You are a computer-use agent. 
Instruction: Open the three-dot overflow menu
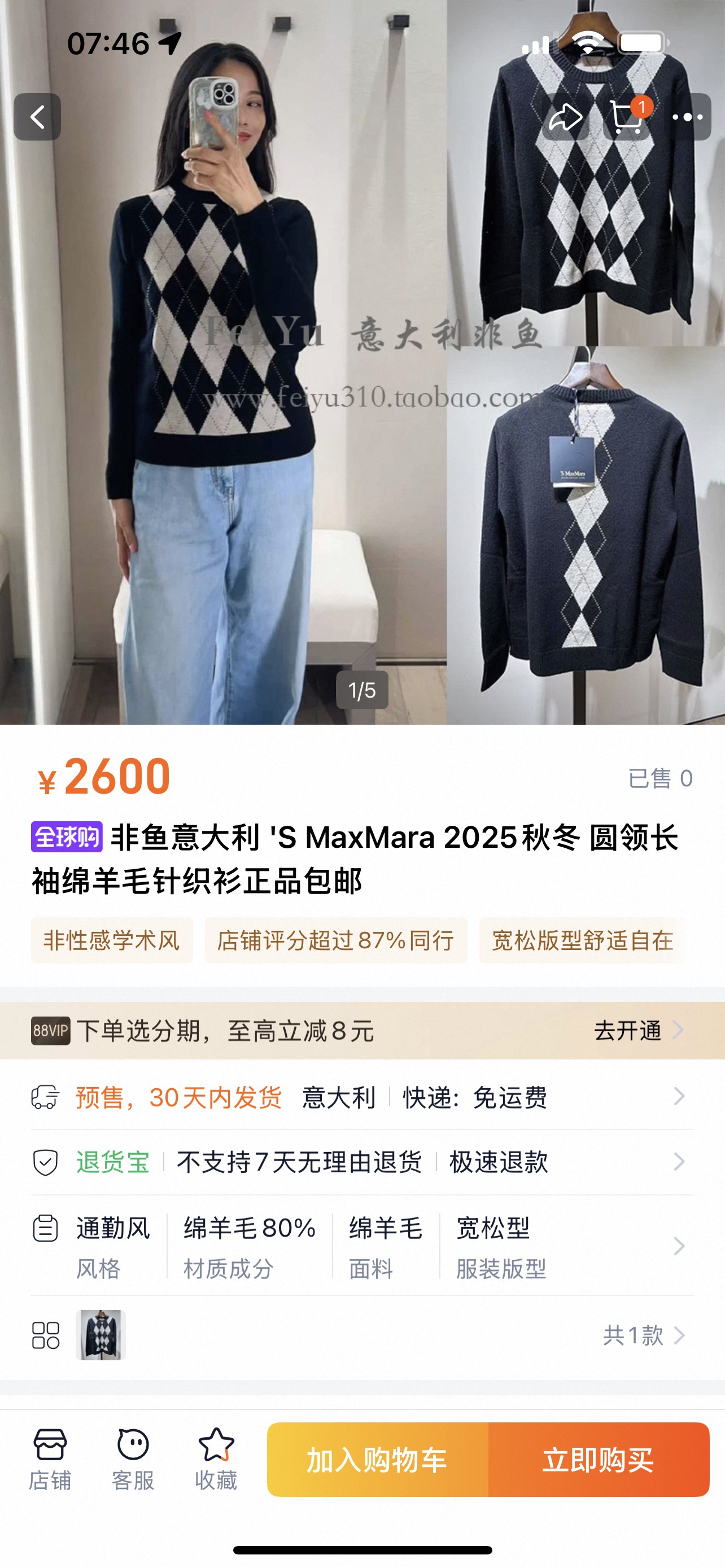(688, 117)
